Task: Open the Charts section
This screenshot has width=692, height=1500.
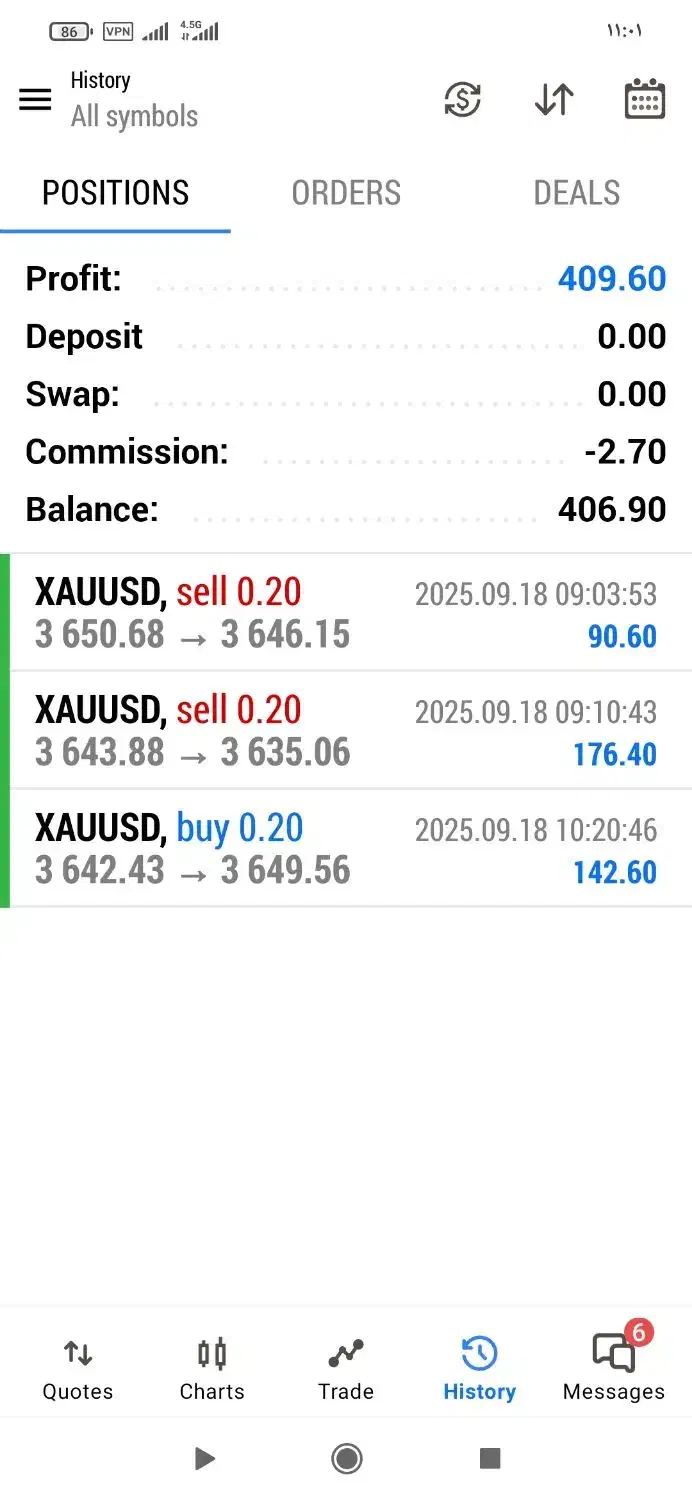Action: pos(212,1370)
